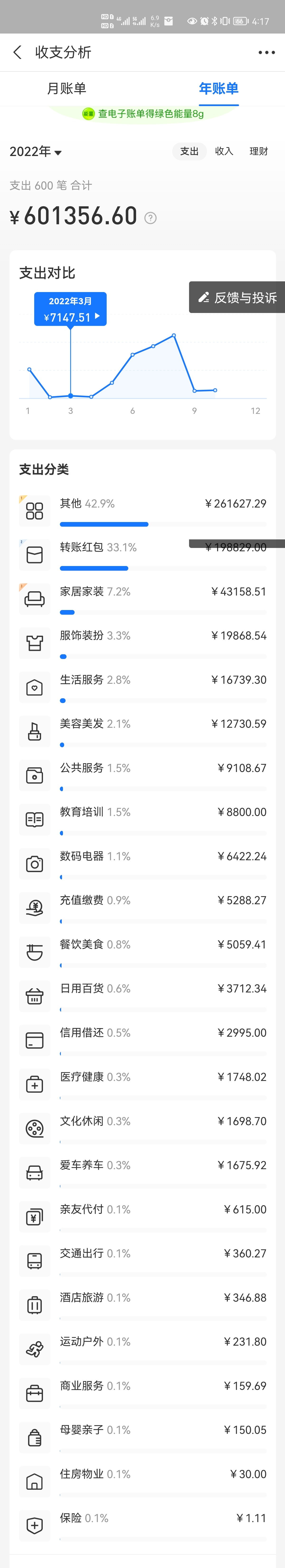
Task: Select the 理财 filter
Action: click(258, 151)
